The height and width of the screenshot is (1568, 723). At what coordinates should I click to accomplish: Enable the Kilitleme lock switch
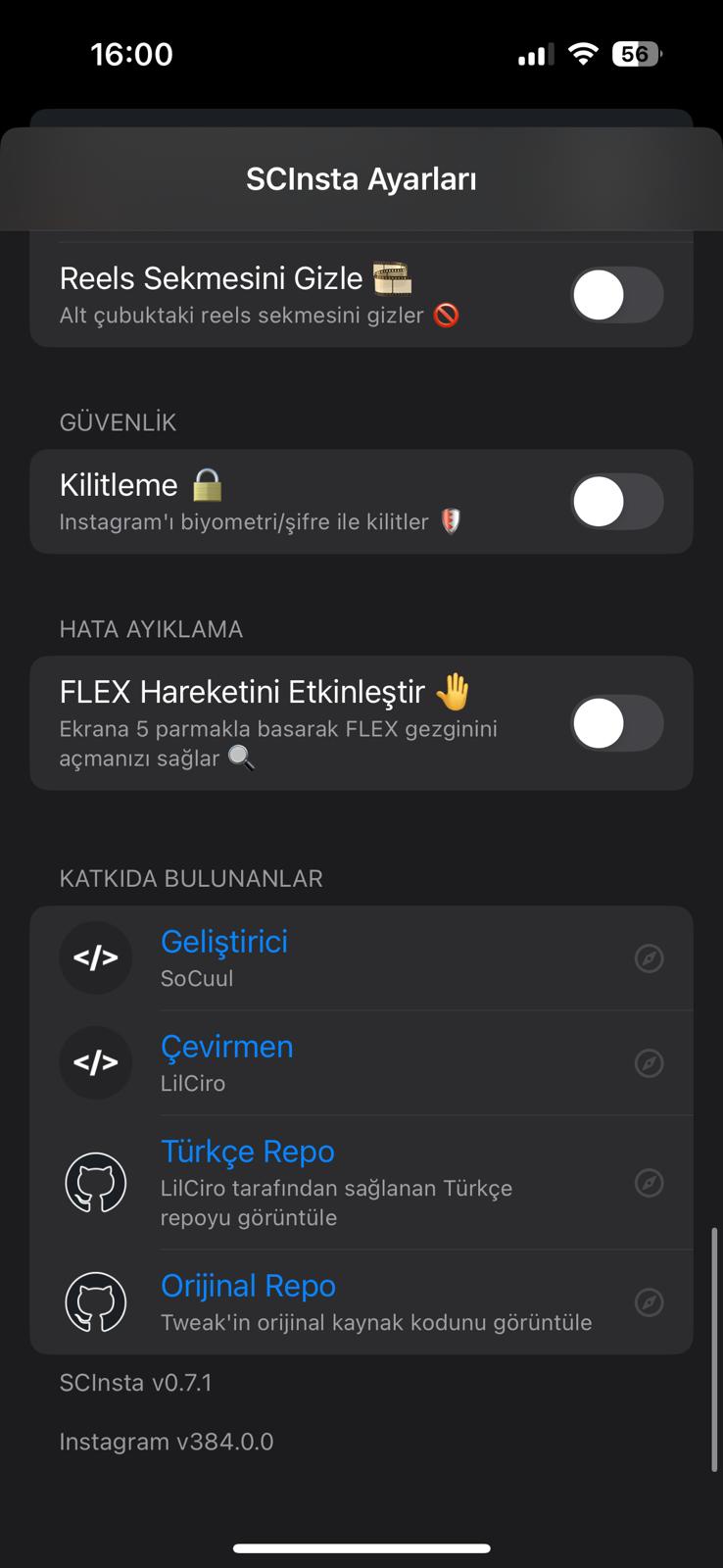tap(616, 502)
